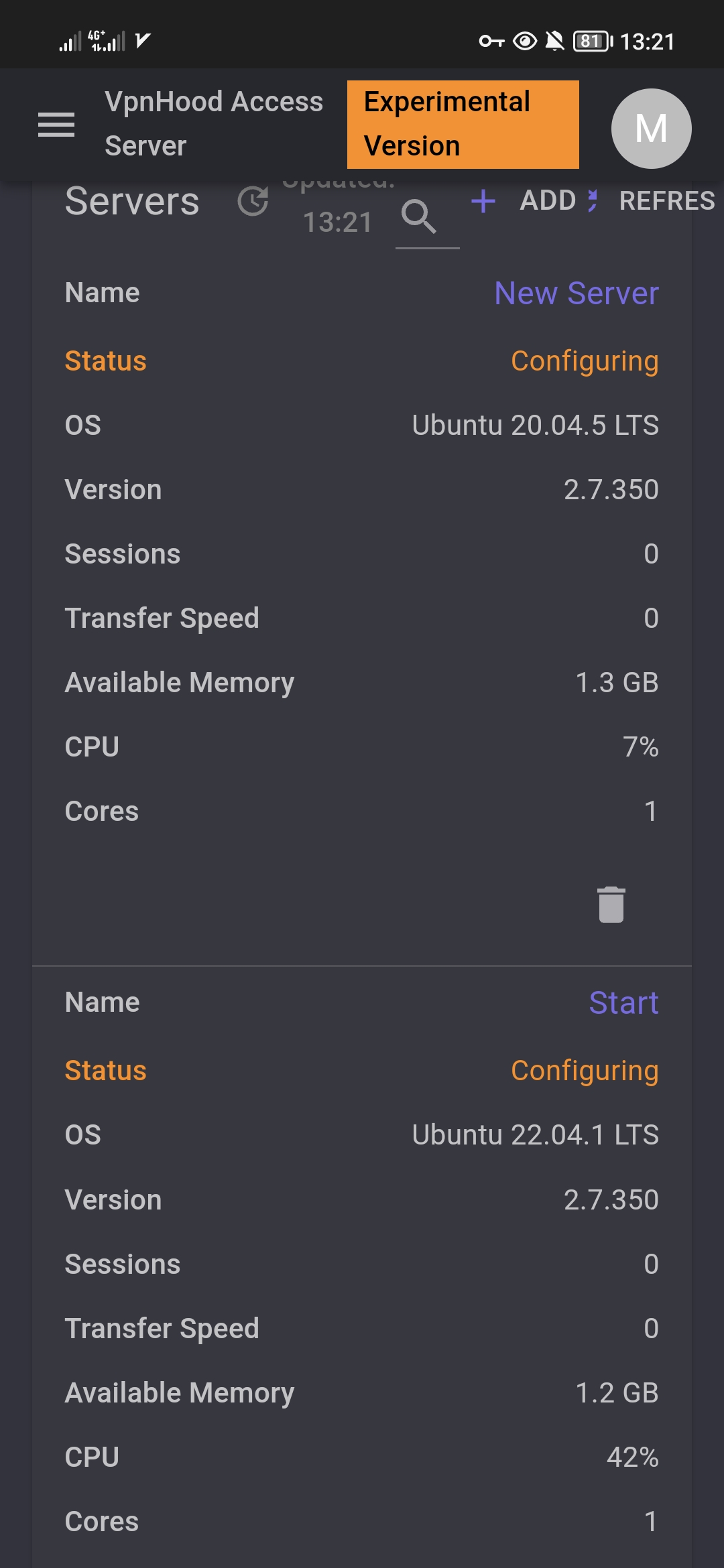Image resolution: width=724 pixels, height=1568 pixels.
Task: Open the New Server details link
Action: pyautogui.click(x=576, y=293)
